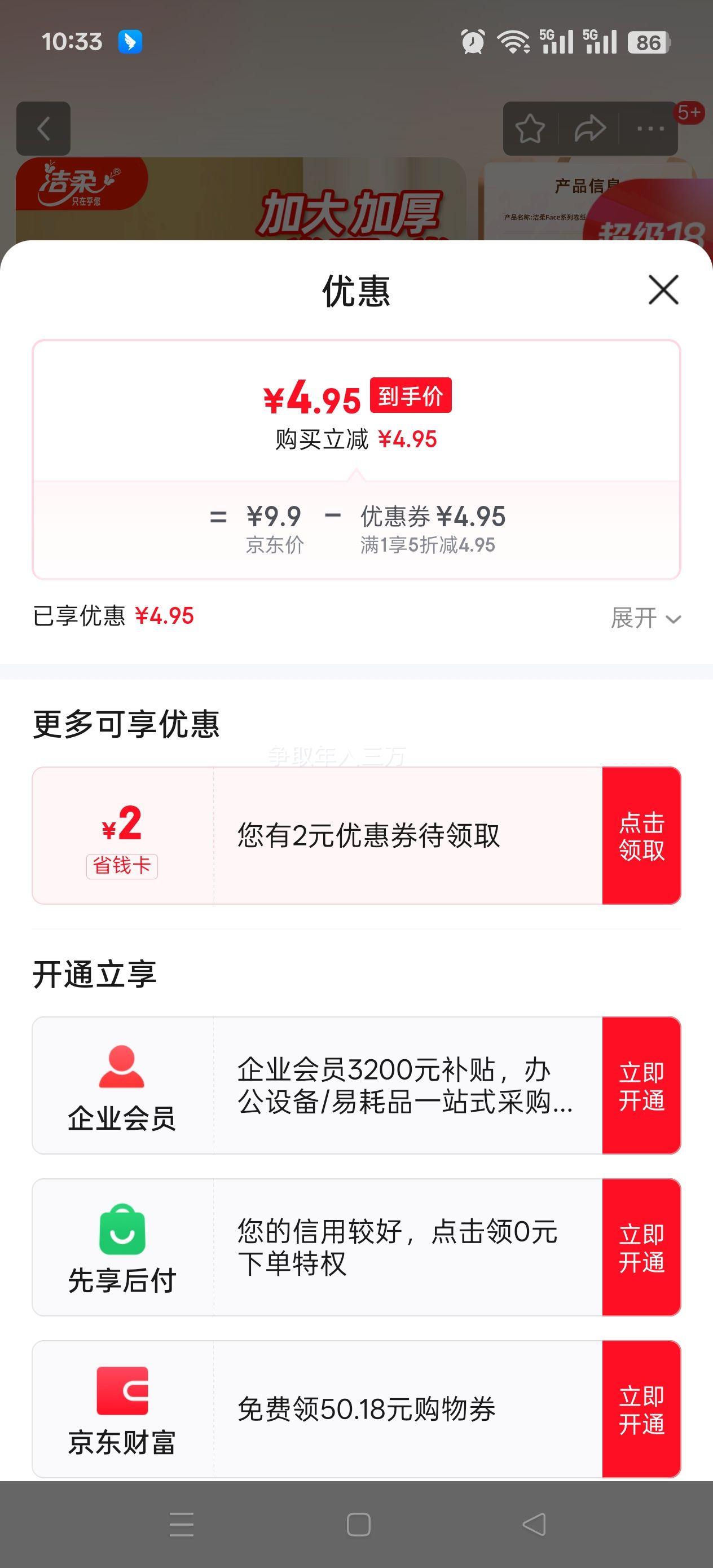Tap the star favorite icon

pyautogui.click(x=530, y=127)
